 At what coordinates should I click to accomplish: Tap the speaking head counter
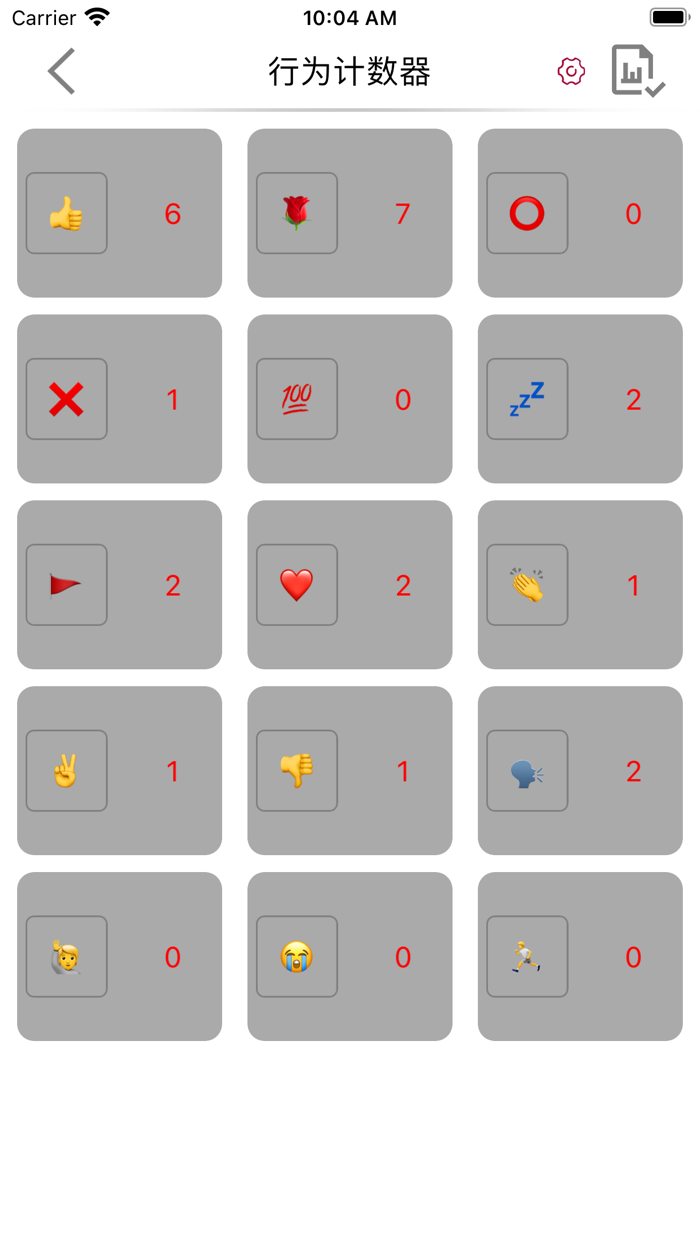580,771
